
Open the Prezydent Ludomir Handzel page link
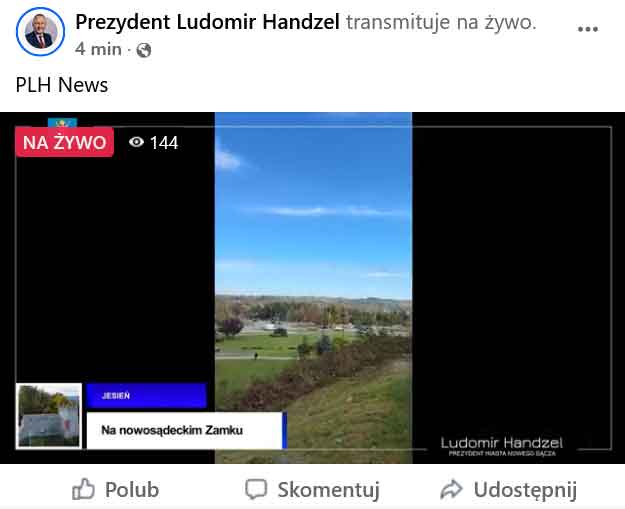pyautogui.click(x=208, y=22)
